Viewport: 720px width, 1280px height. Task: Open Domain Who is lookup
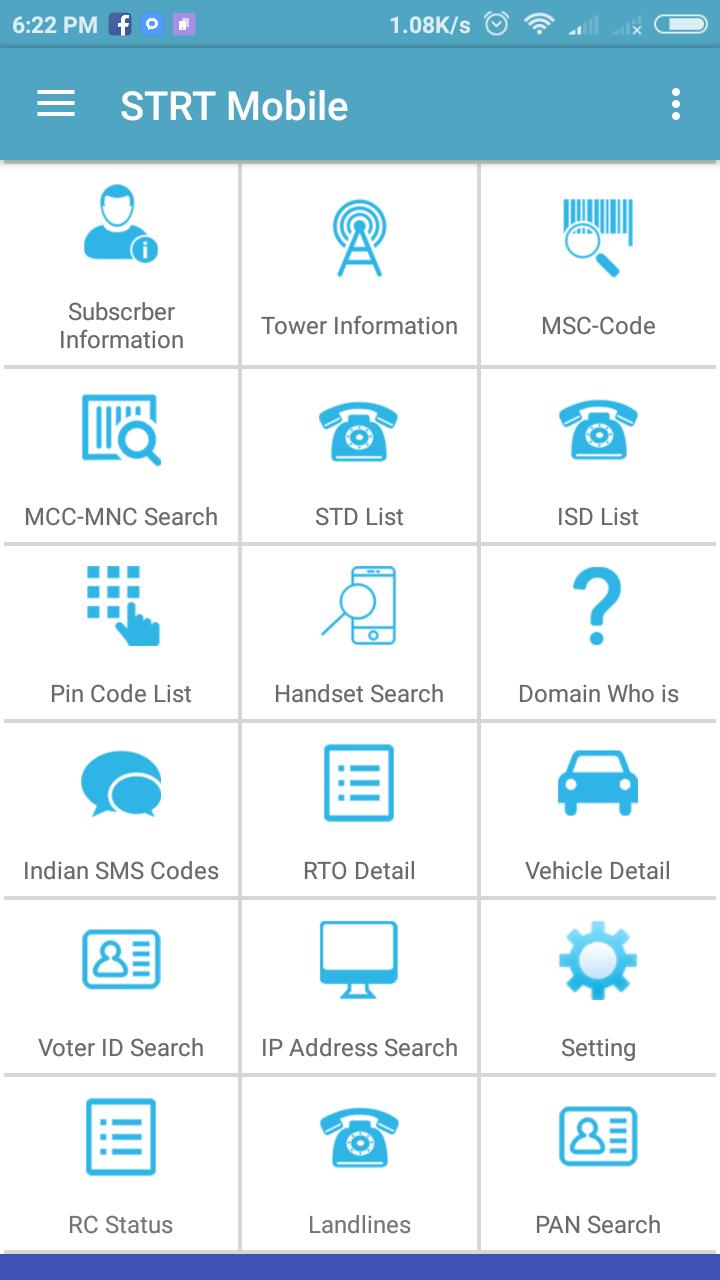pyautogui.click(x=598, y=633)
